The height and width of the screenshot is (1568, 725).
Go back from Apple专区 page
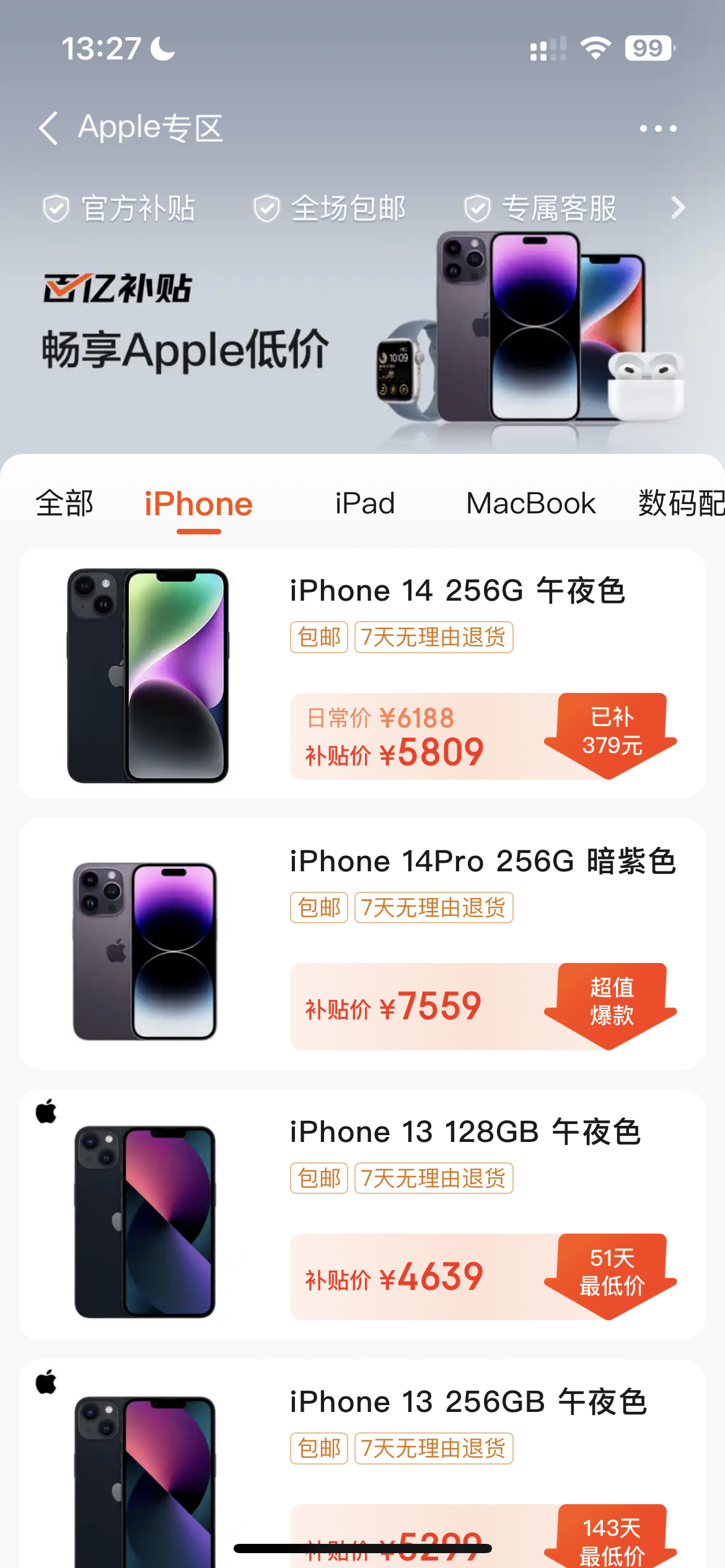click(x=48, y=128)
